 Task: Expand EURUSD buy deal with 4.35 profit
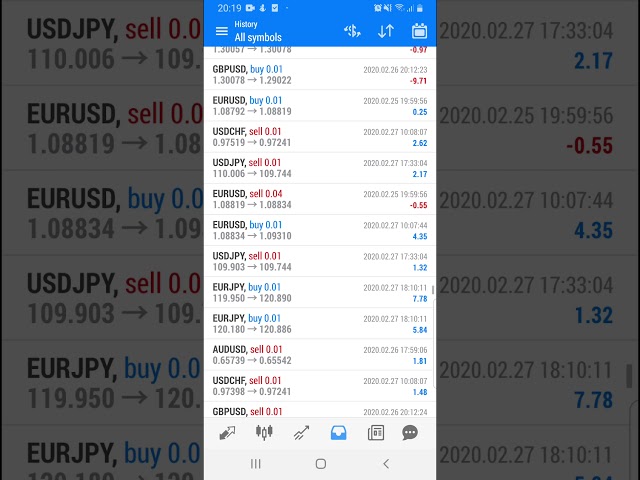pyautogui.click(x=320, y=230)
